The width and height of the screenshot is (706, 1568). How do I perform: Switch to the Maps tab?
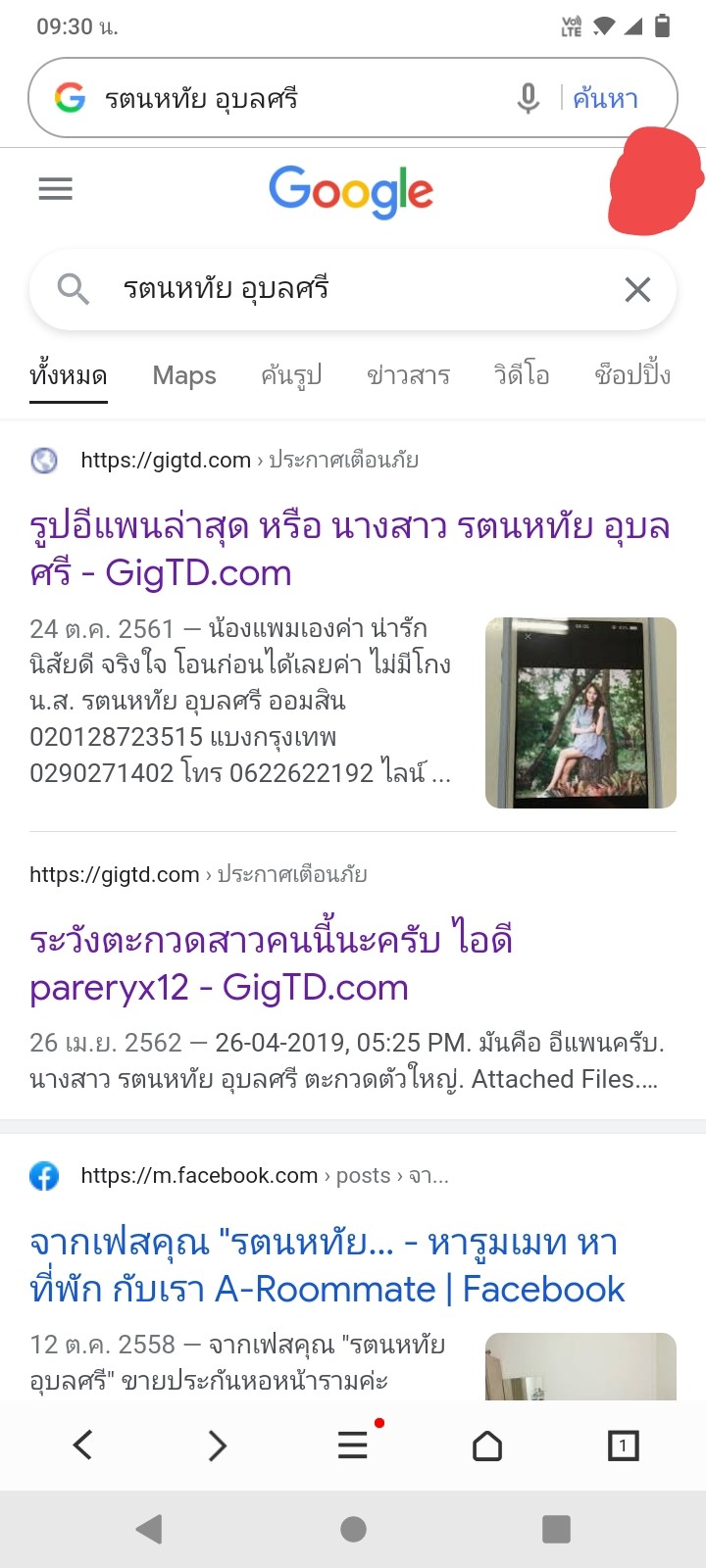point(184,375)
